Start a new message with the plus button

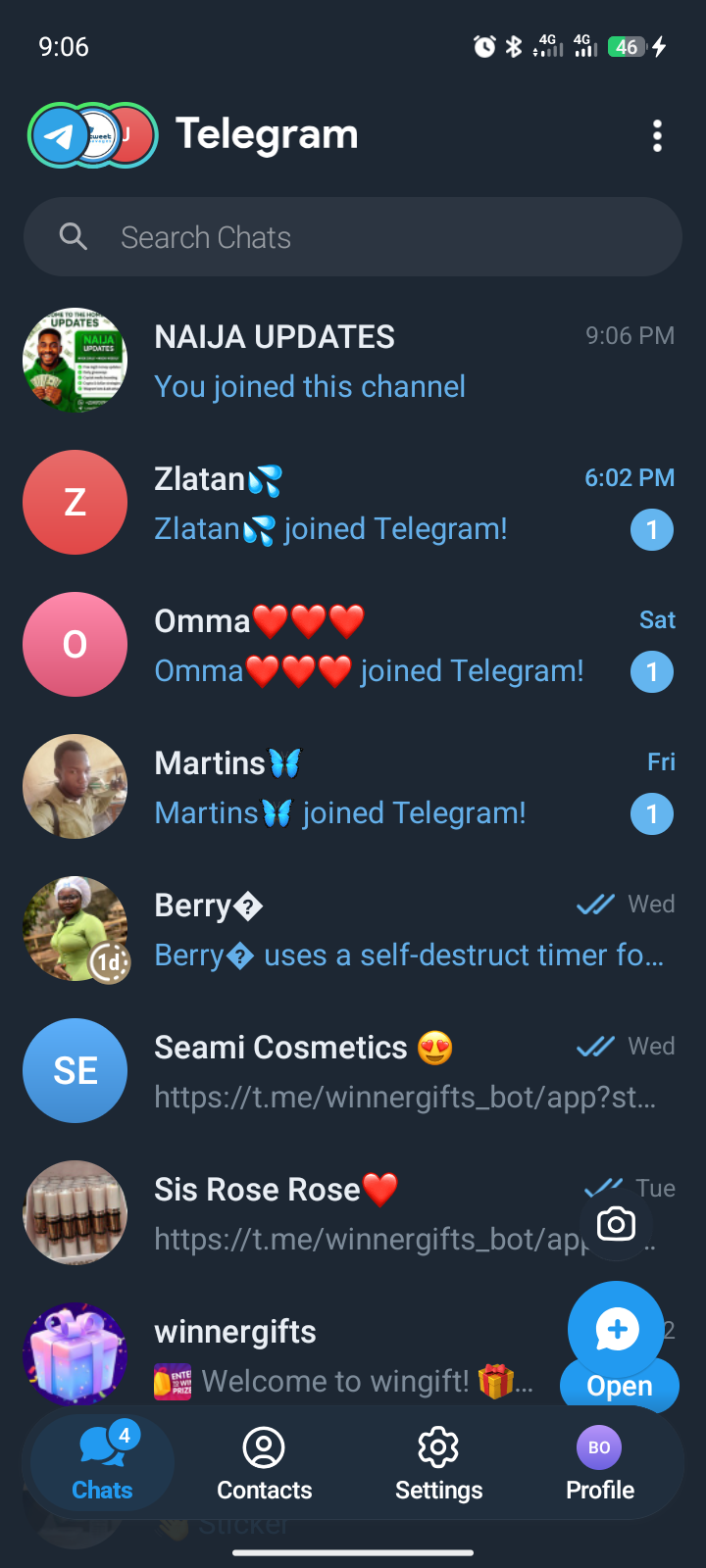point(616,1329)
